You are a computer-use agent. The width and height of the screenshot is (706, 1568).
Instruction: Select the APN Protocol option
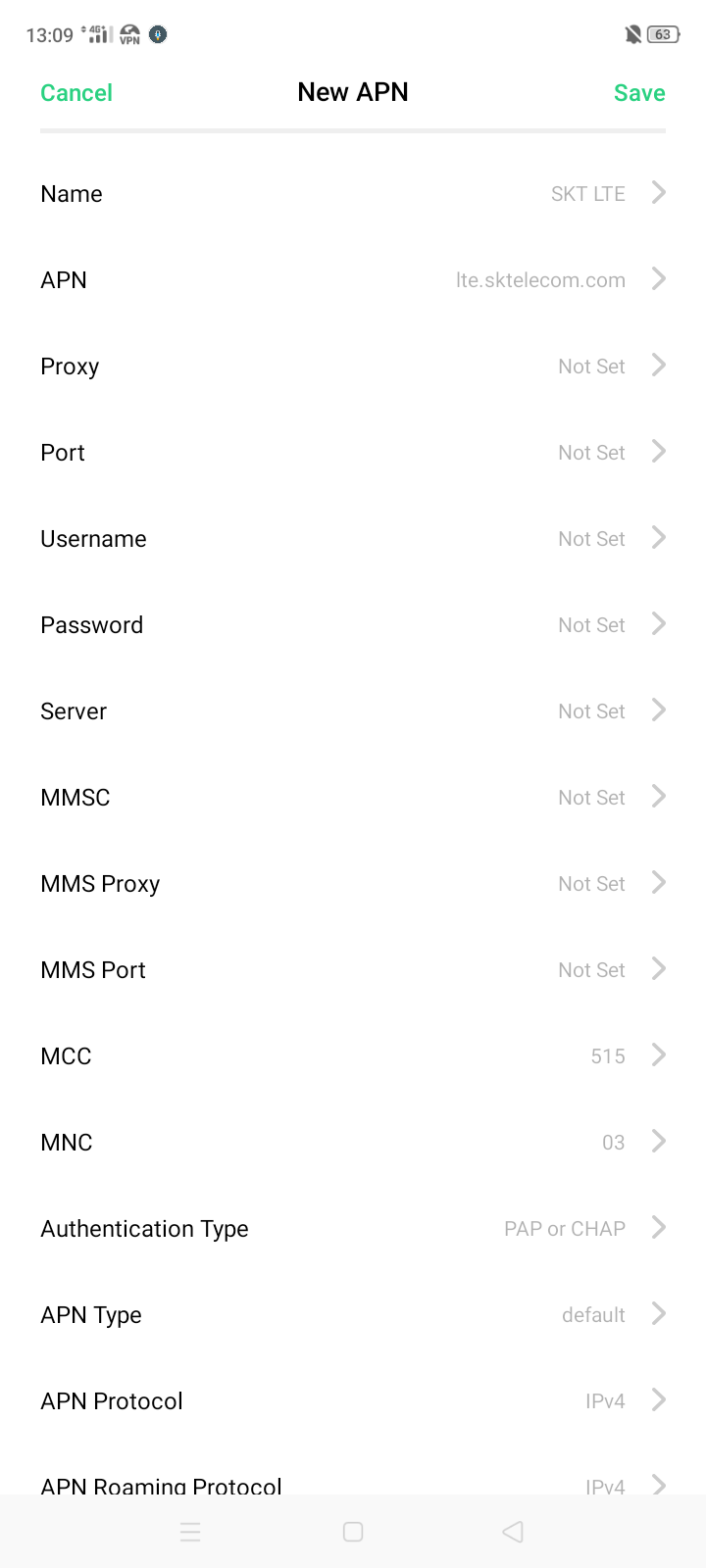(x=353, y=1401)
